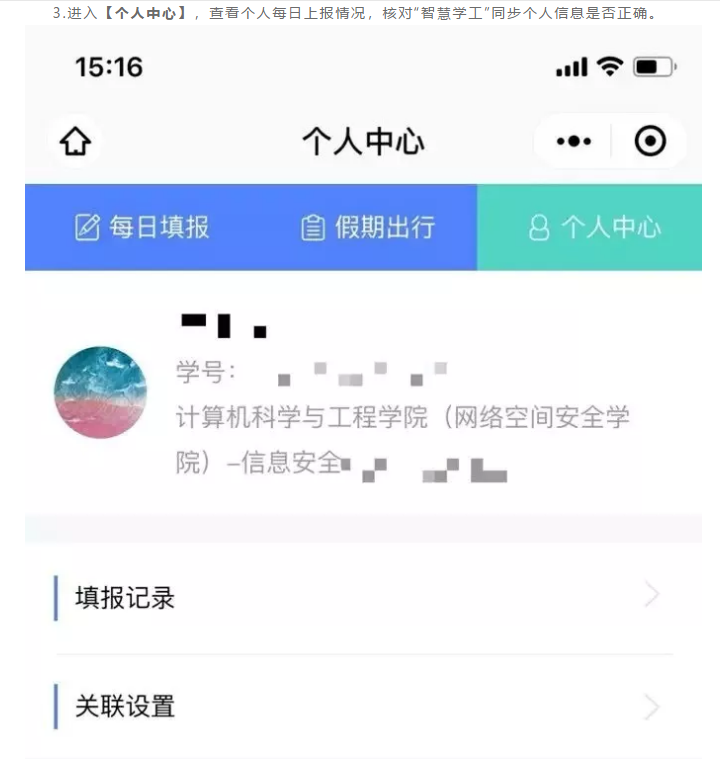
Task: Close the mini program via circle icon
Action: pos(650,142)
